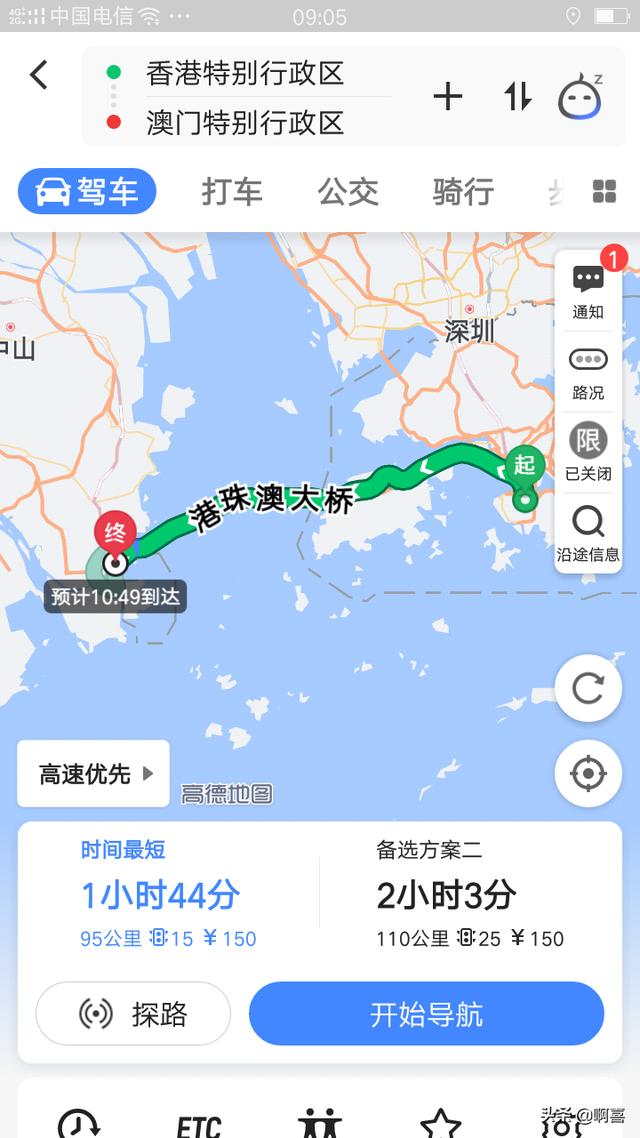Image resolution: width=640 pixels, height=1138 pixels.
Task: Toggle 路况 traffic layer
Action: click(588, 373)
